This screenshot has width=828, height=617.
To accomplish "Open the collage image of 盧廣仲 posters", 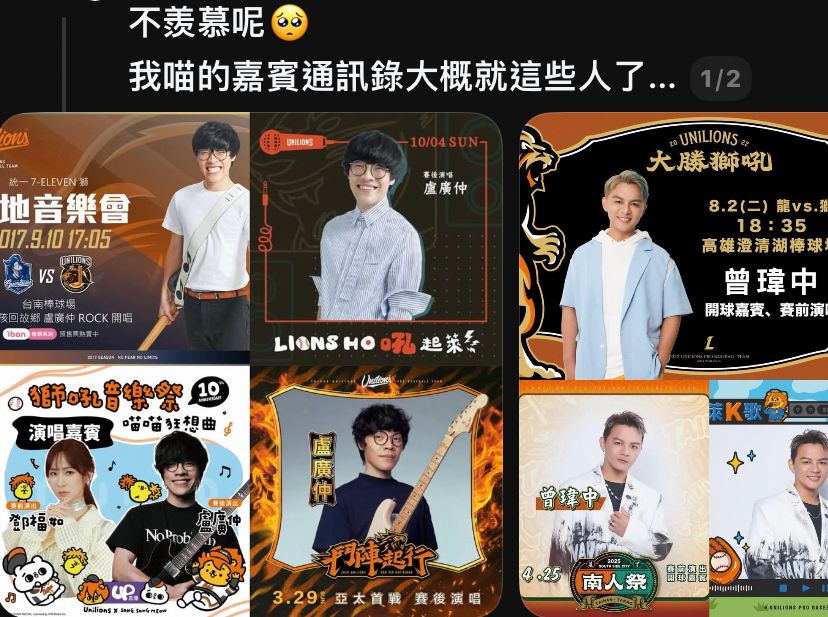I will click(250, 364).
